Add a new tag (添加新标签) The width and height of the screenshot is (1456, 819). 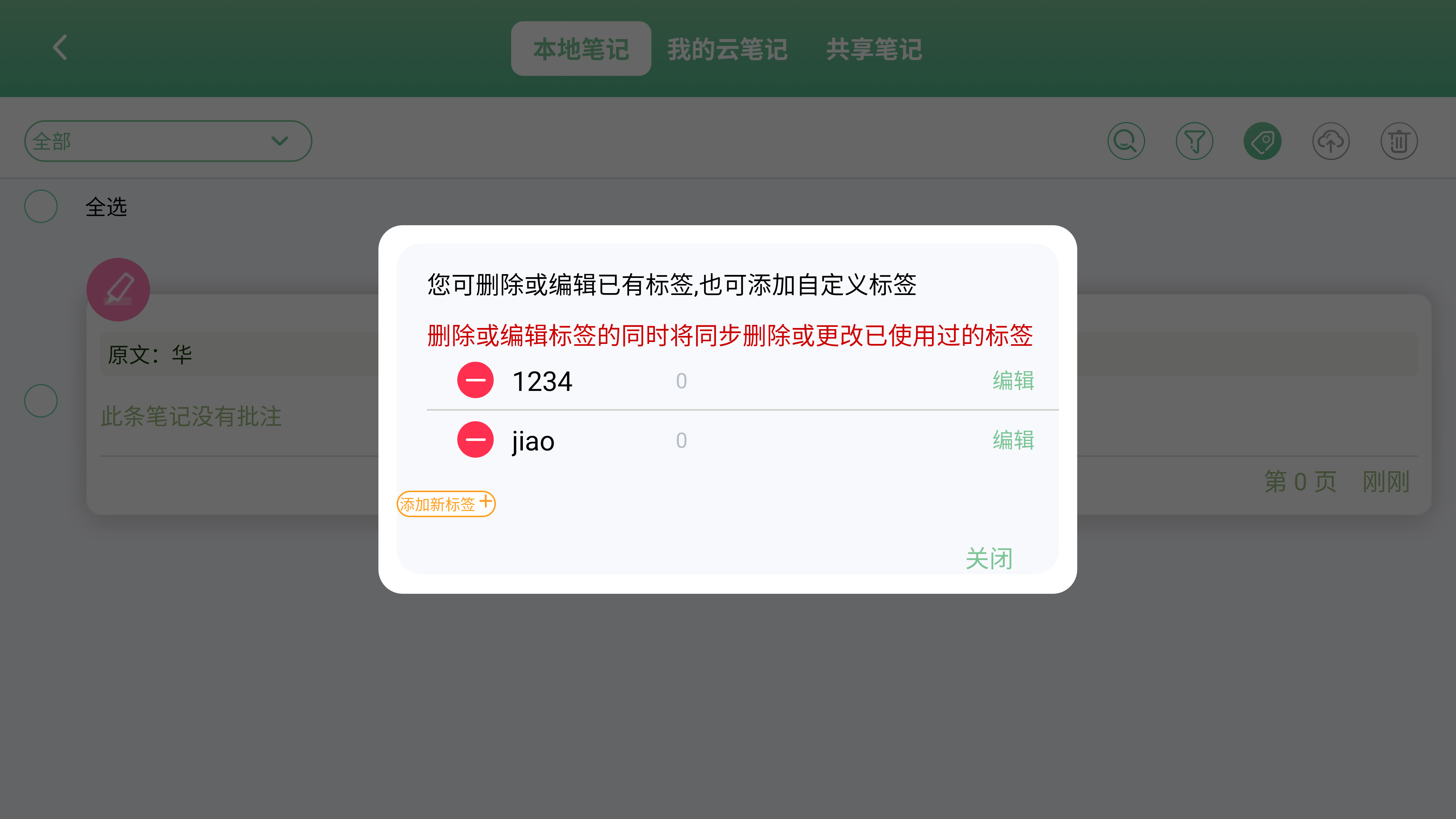tap(446, 504)
